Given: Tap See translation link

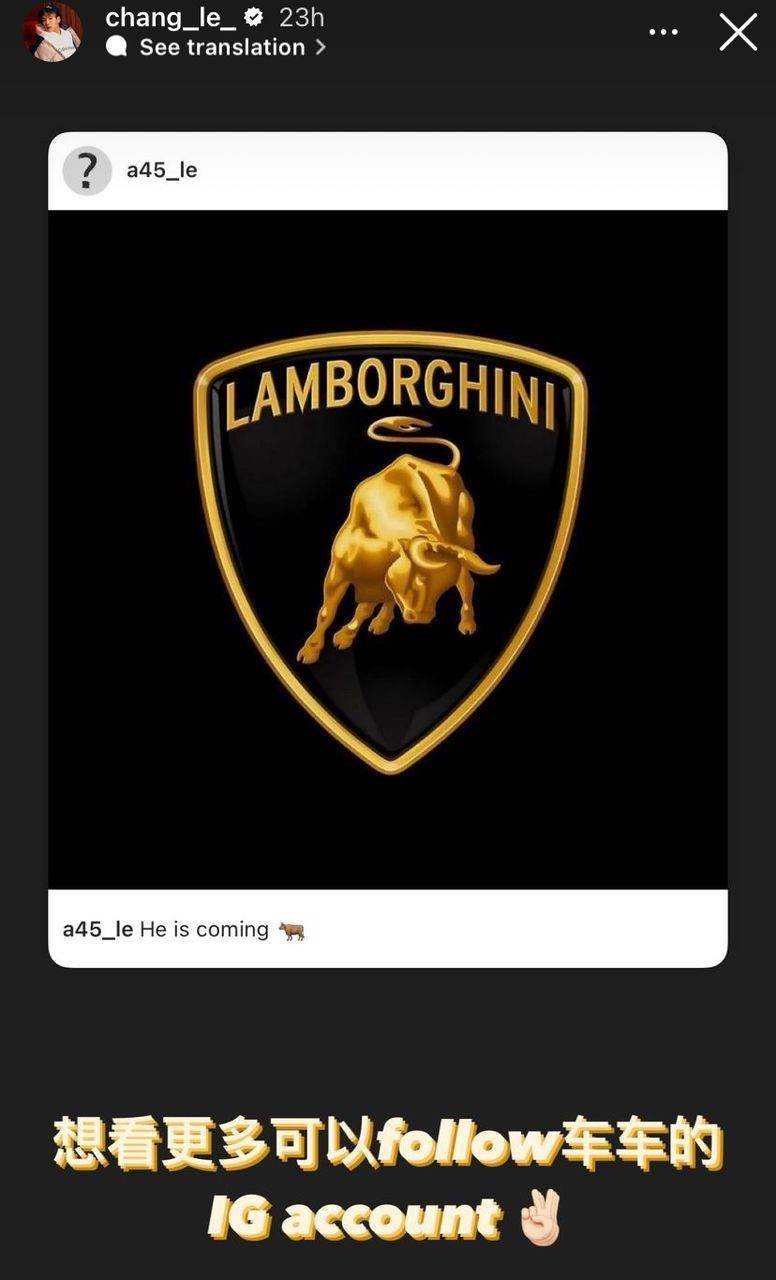Looking at the screenshot, I should pos(222,47).
